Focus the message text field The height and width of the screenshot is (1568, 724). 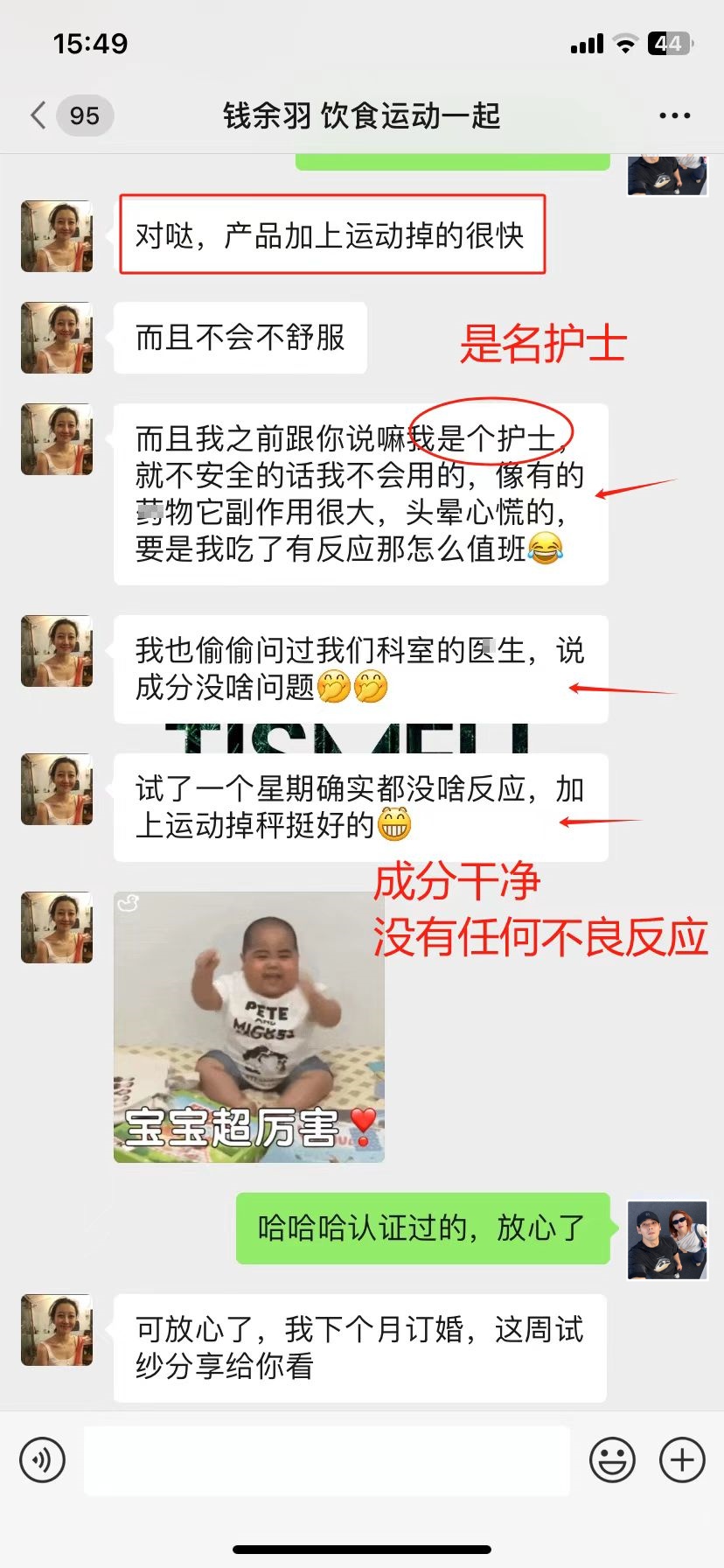tap(327, 1459)
